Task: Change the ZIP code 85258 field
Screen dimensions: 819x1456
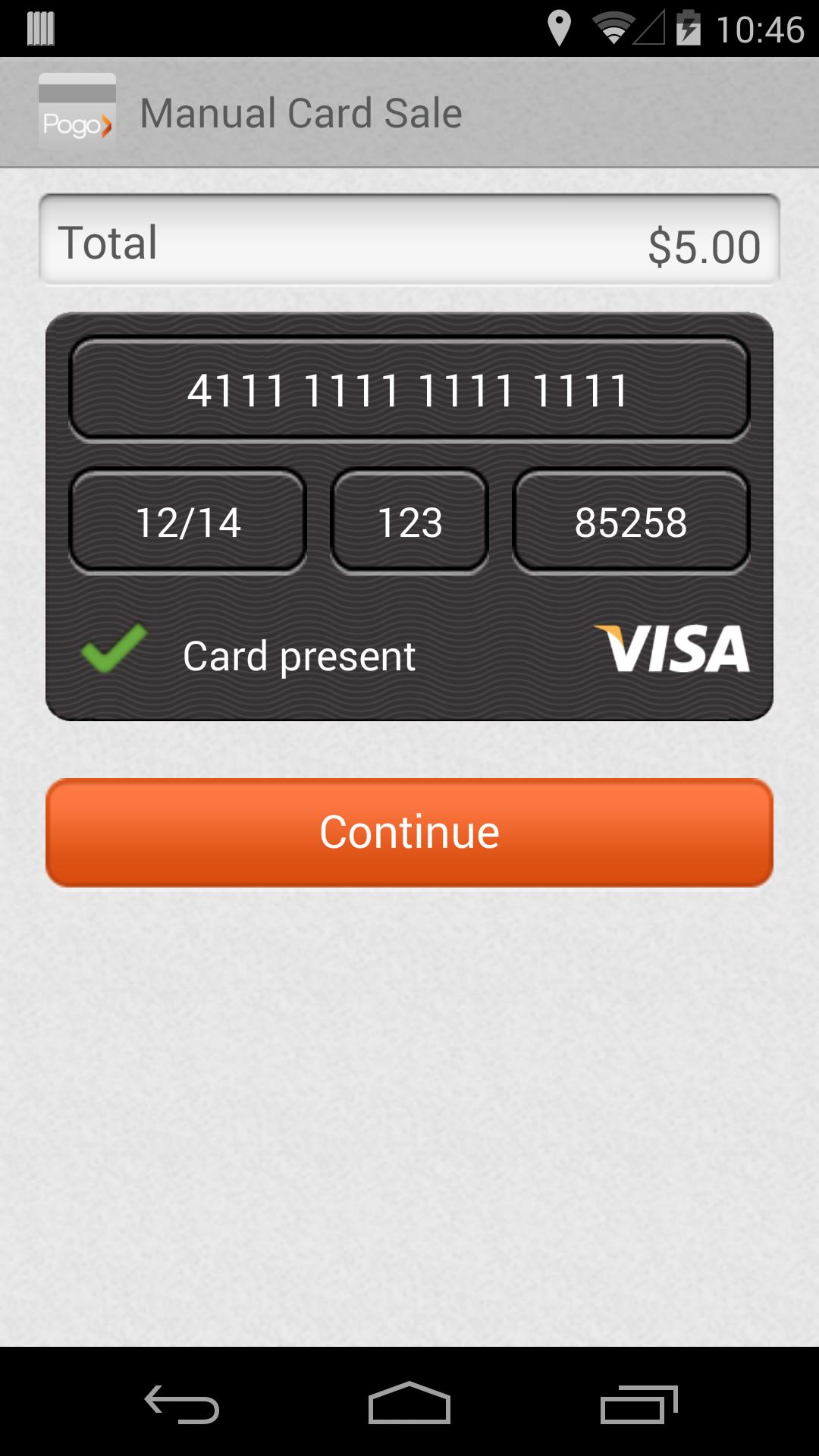Action: click(x=631, y=522)
